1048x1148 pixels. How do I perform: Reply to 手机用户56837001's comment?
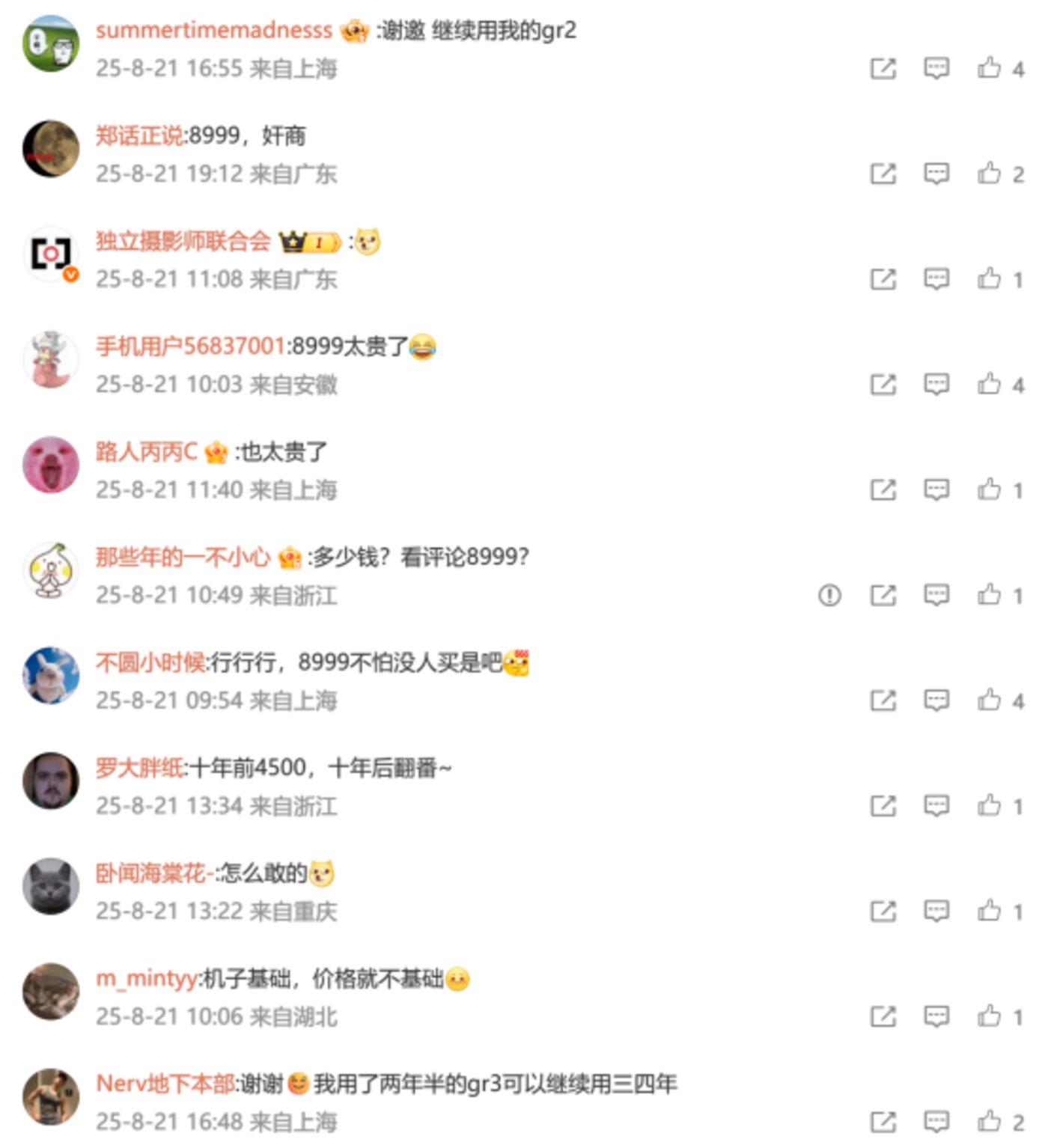pyautogui.click(x=936, y=384)
